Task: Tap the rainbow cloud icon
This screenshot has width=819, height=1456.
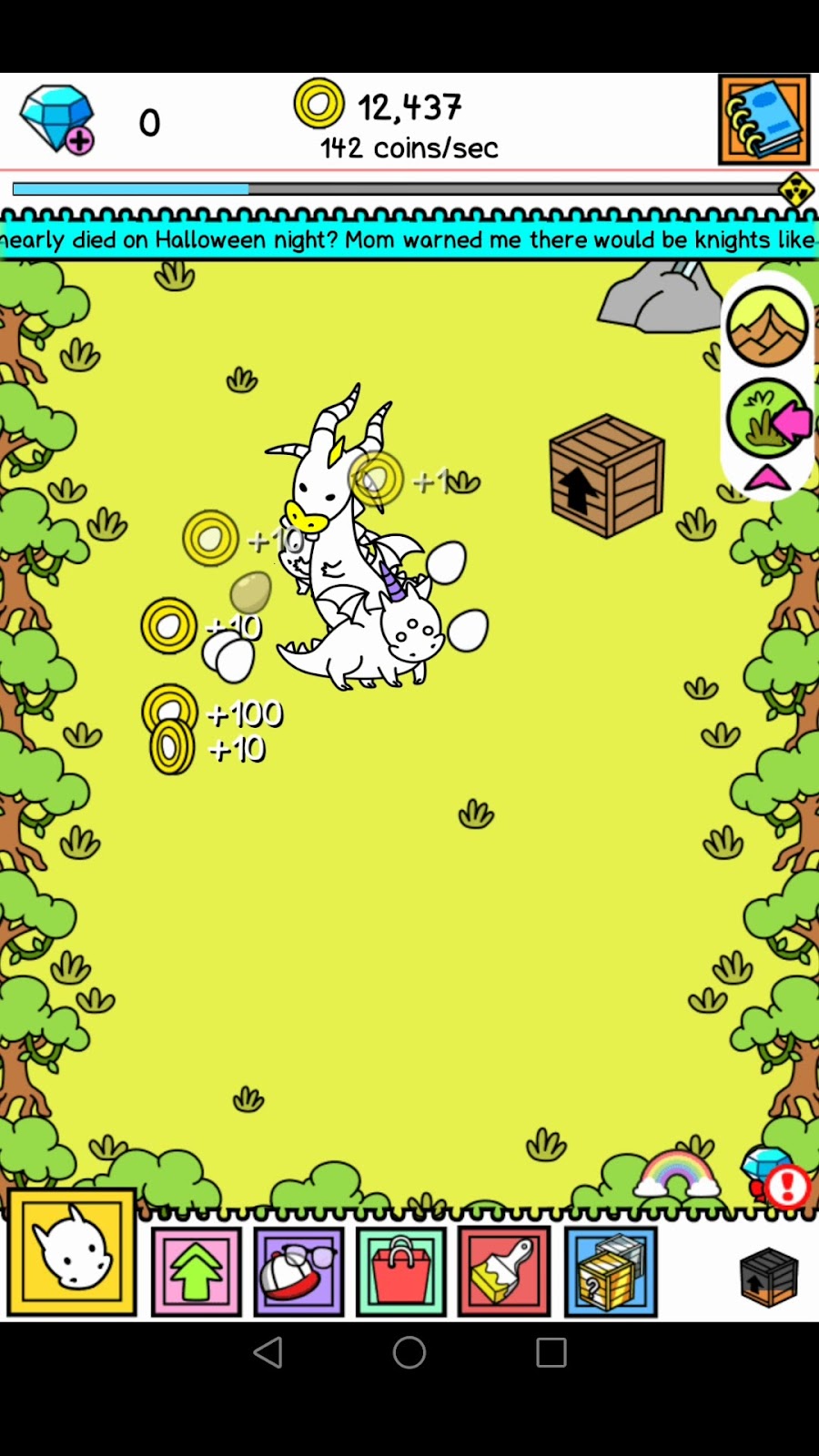Action: (676, 1174)
